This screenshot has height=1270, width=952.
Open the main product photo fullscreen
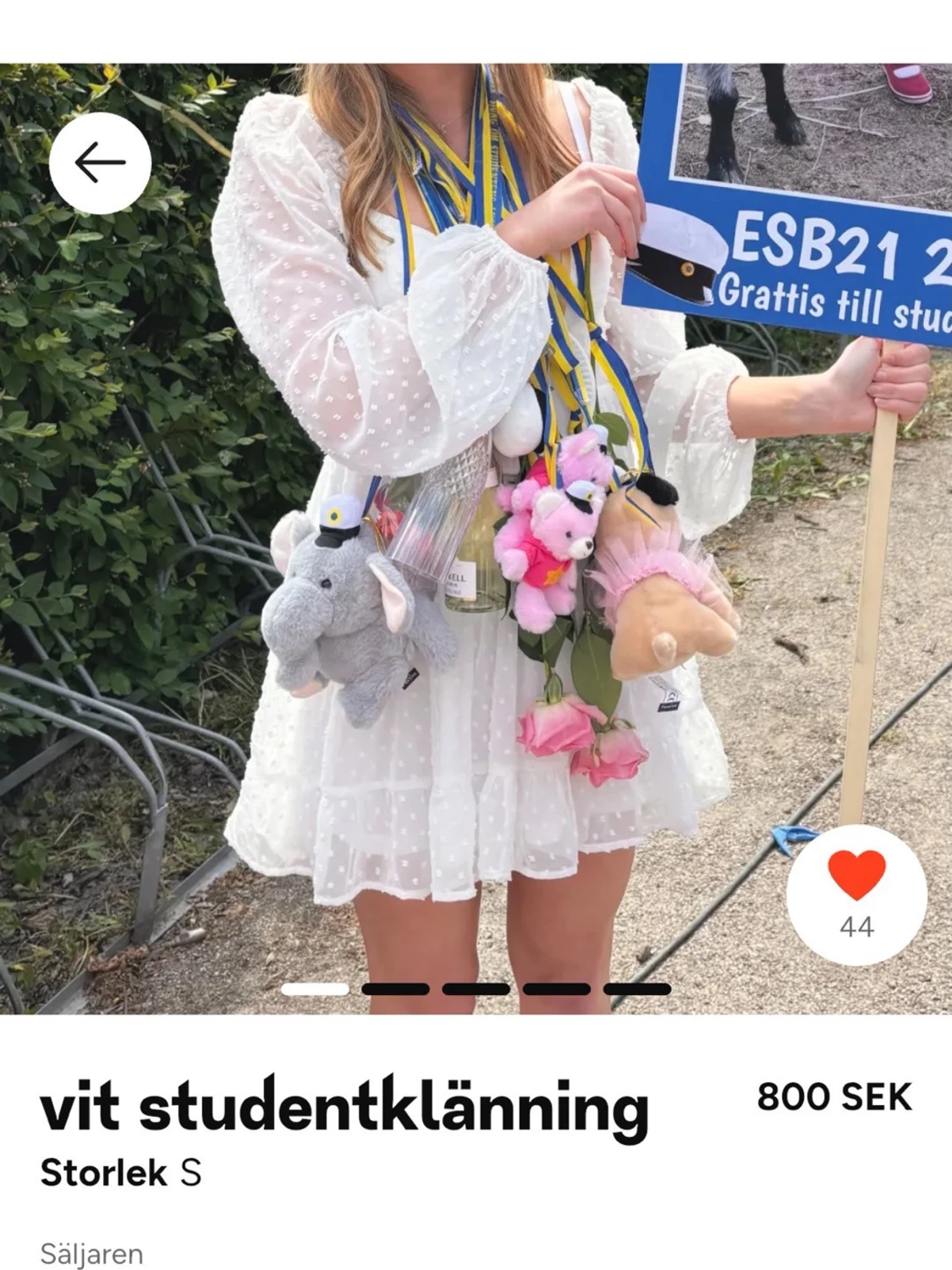click(x=476, y=508)
